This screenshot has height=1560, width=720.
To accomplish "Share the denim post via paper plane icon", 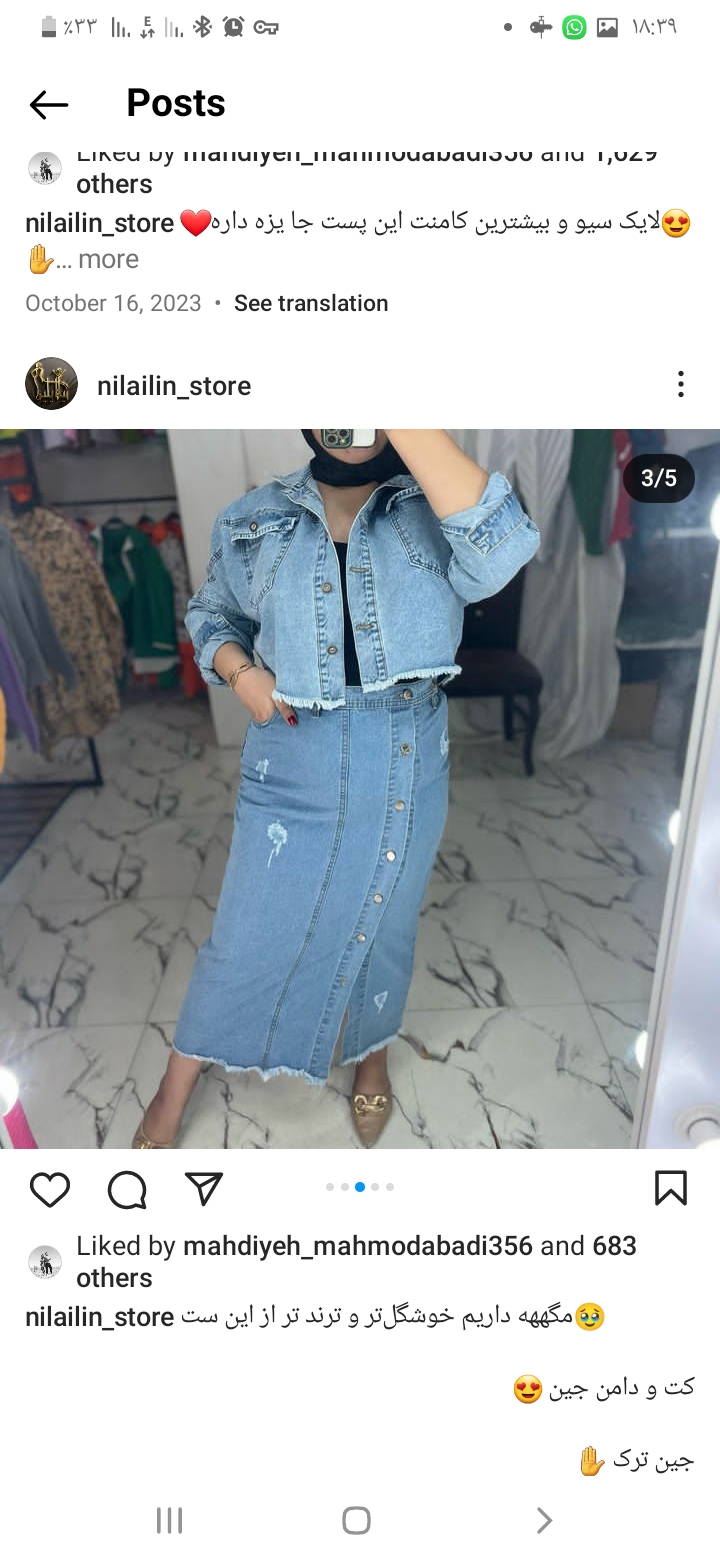I will (x=204, y=1188).
